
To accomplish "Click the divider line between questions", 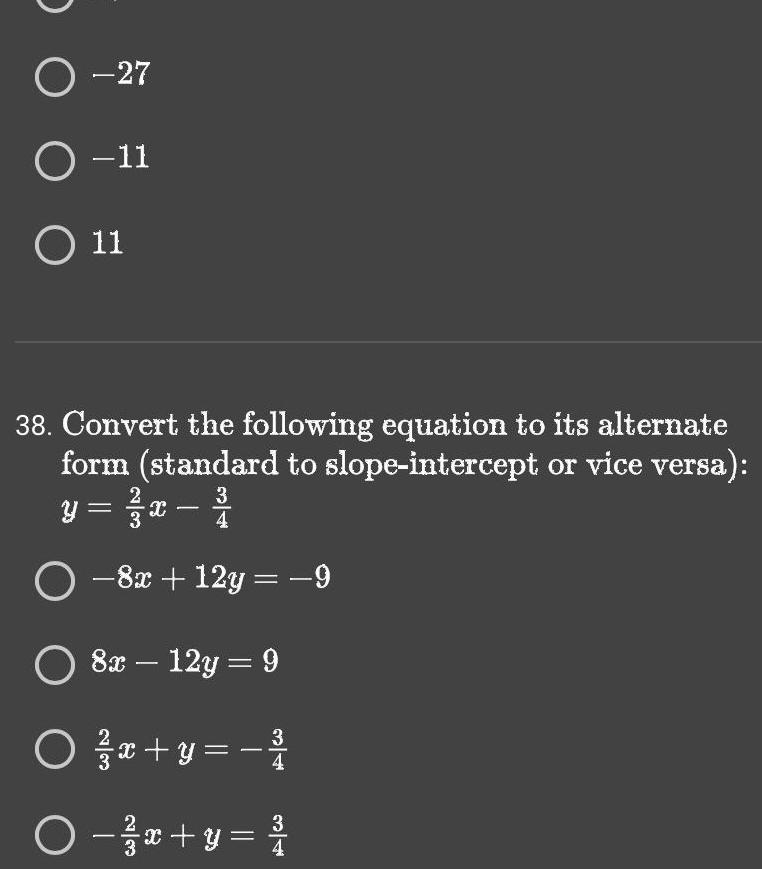I will click(381, 341).
